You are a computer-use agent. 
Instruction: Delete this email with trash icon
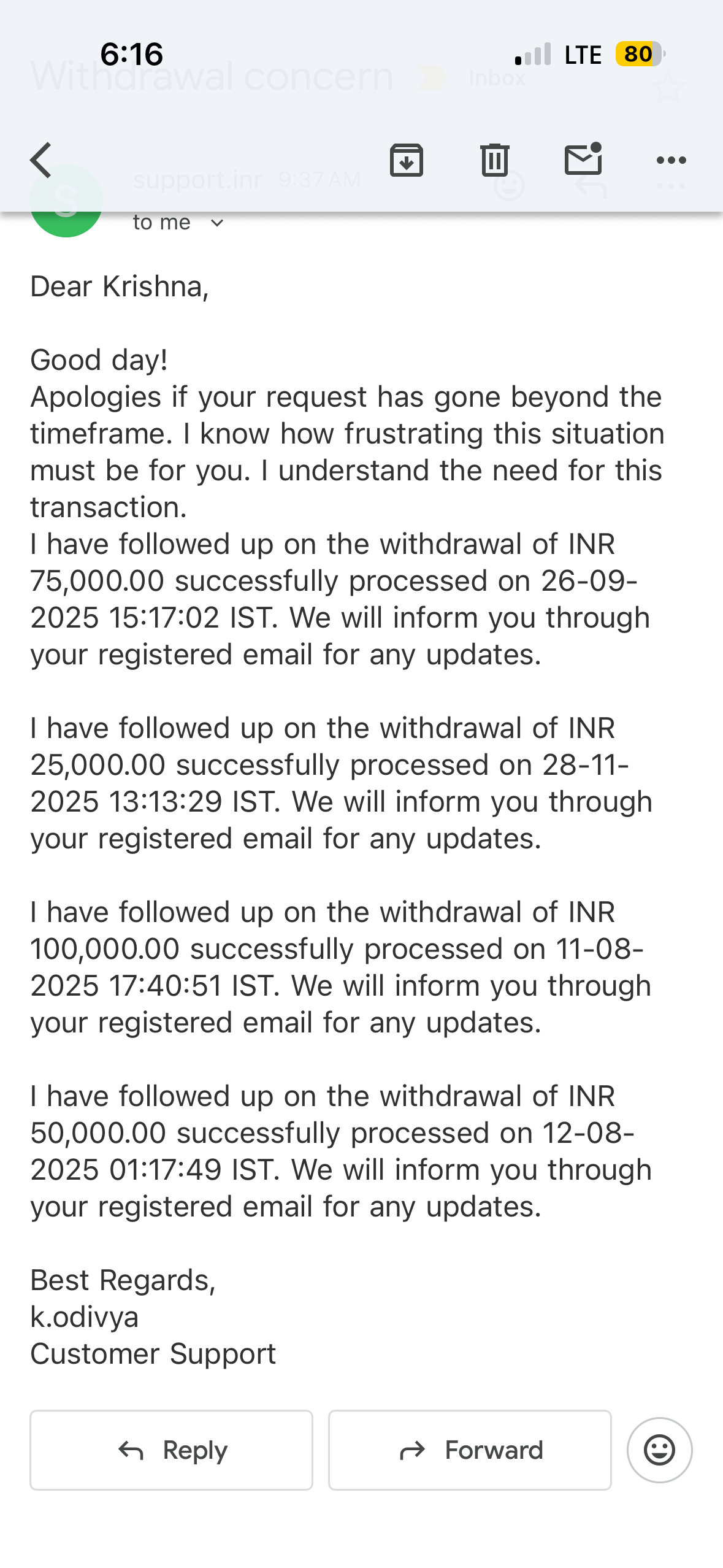[x=494, y=160]
